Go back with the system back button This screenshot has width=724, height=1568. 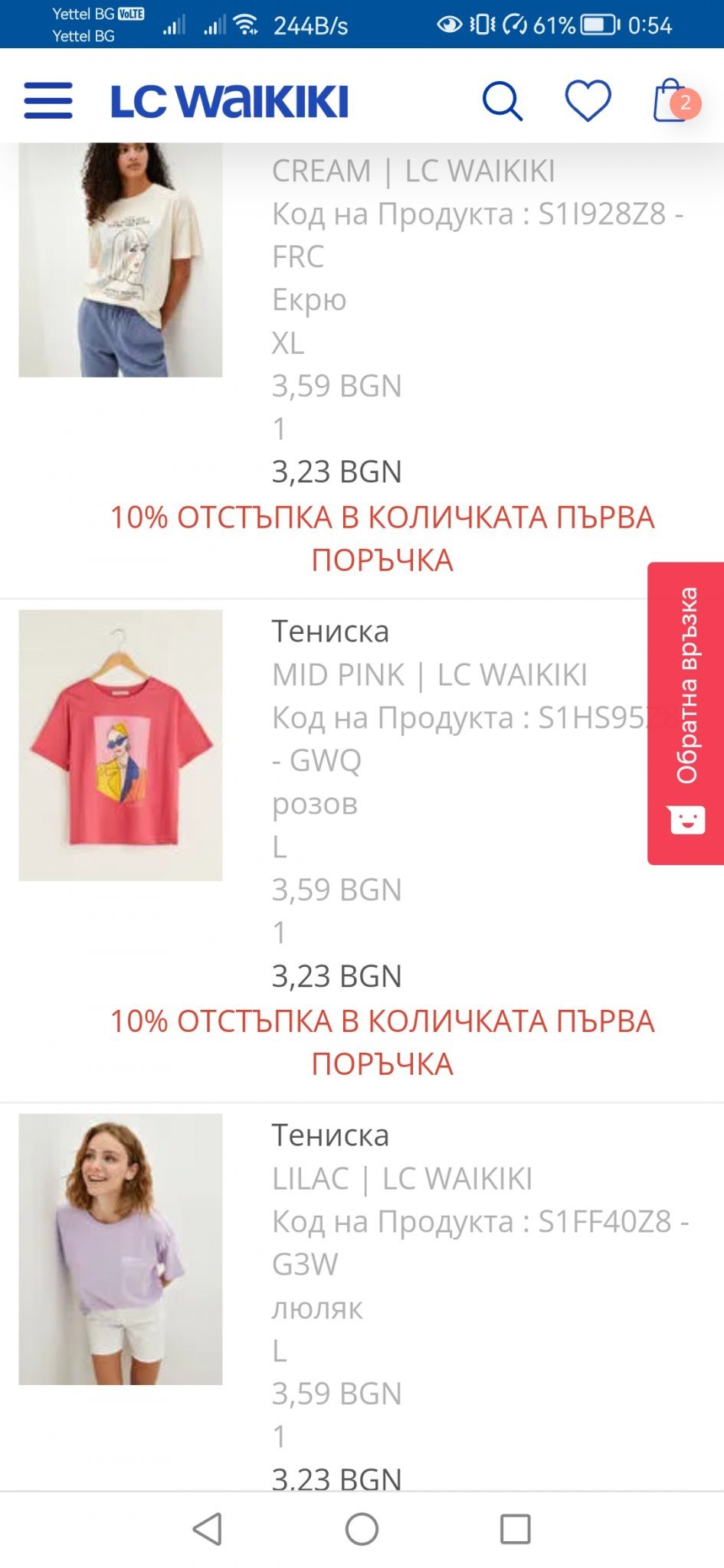(x=208, y=1529)
